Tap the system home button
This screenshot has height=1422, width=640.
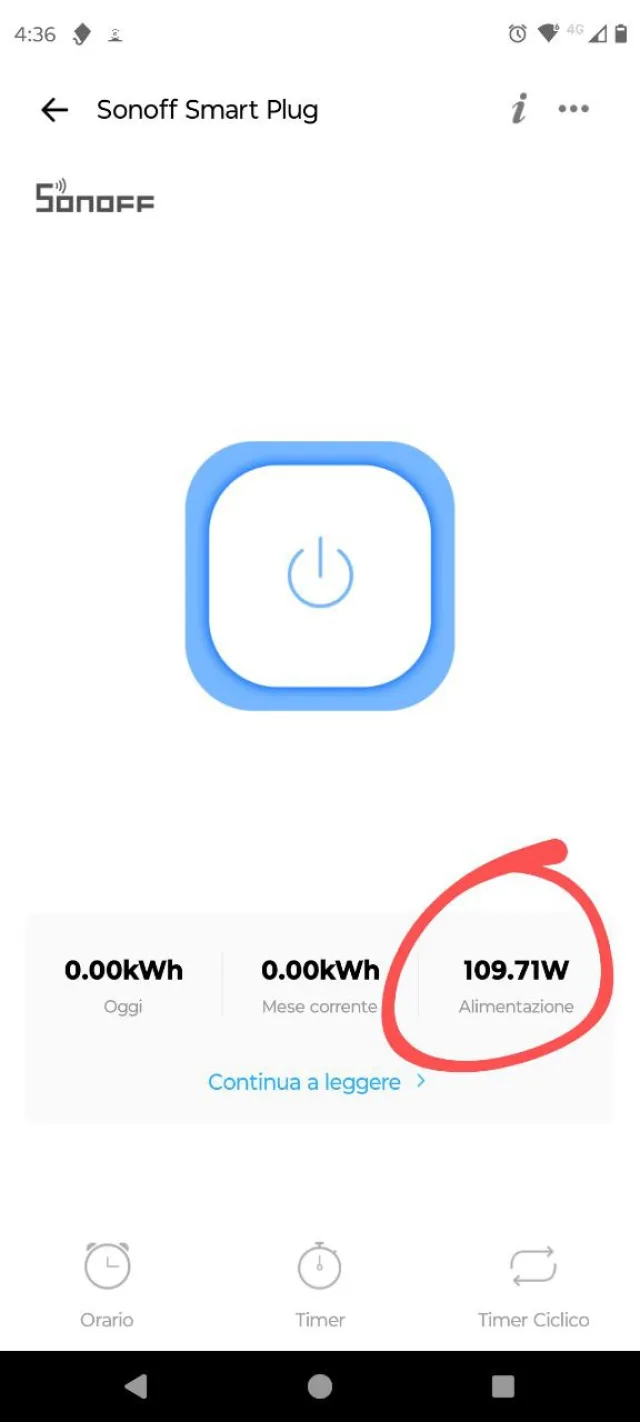[x=320, y=1386]
